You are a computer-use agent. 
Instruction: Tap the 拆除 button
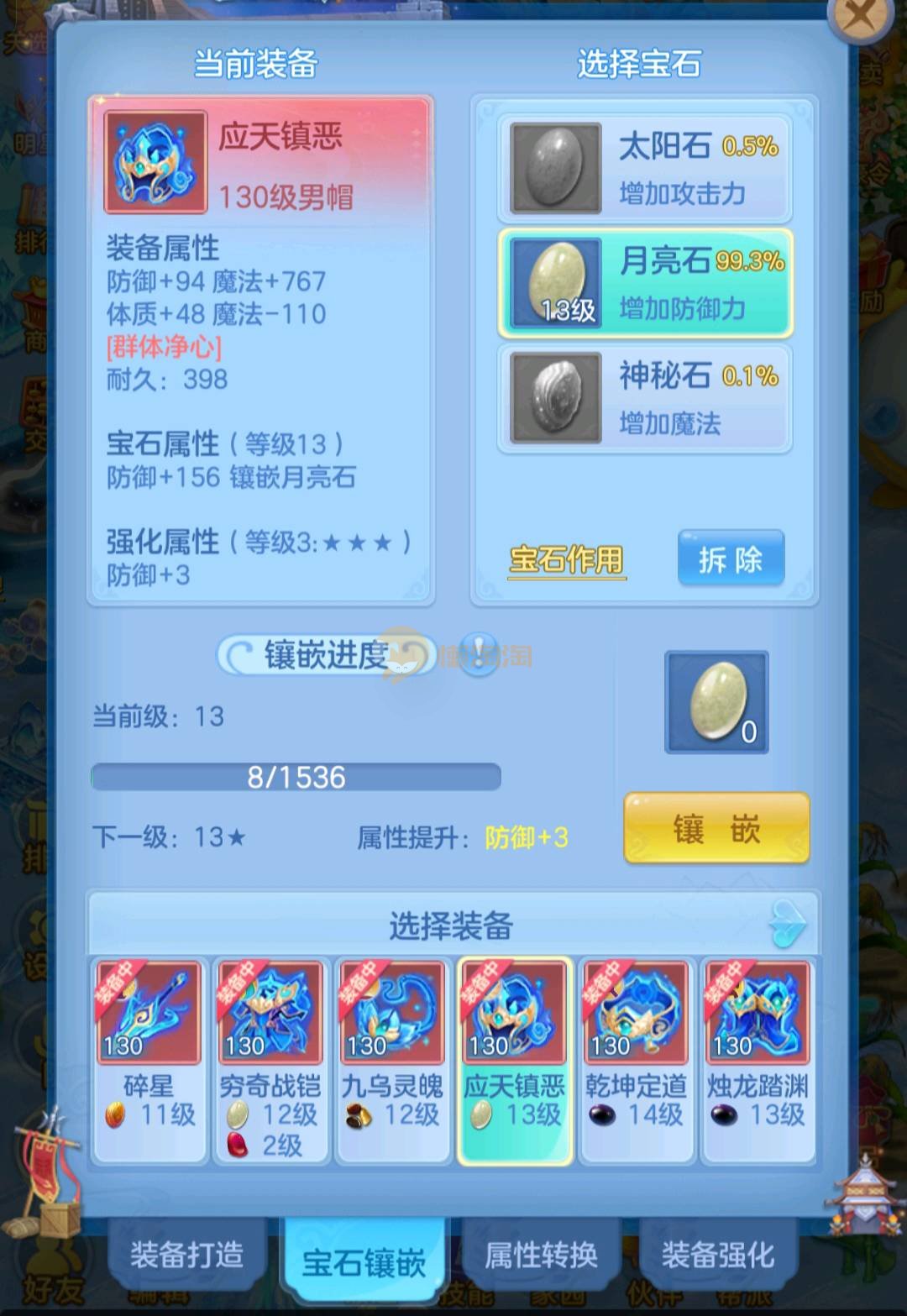point(730,558)
